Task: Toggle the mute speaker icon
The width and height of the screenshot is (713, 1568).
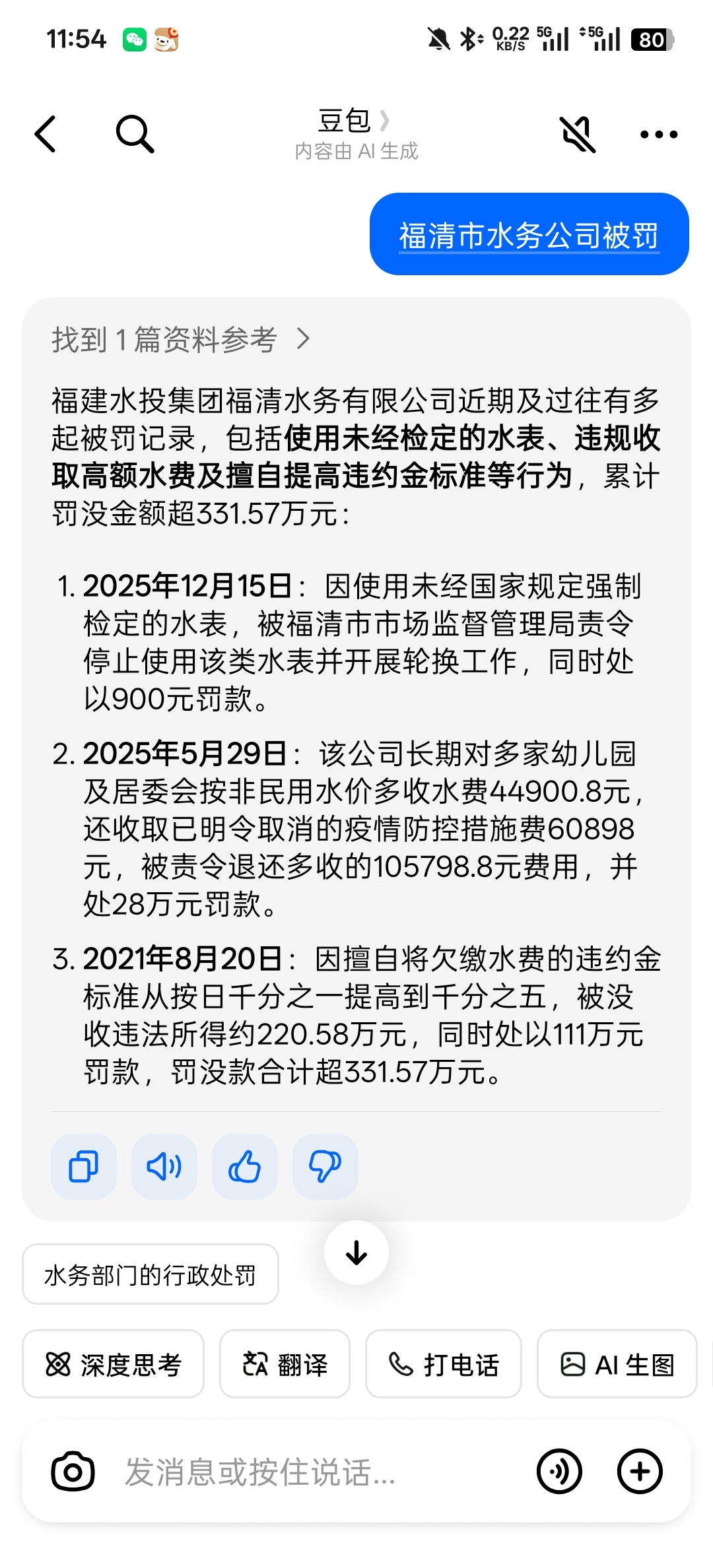Action: [x=578, y=135]
